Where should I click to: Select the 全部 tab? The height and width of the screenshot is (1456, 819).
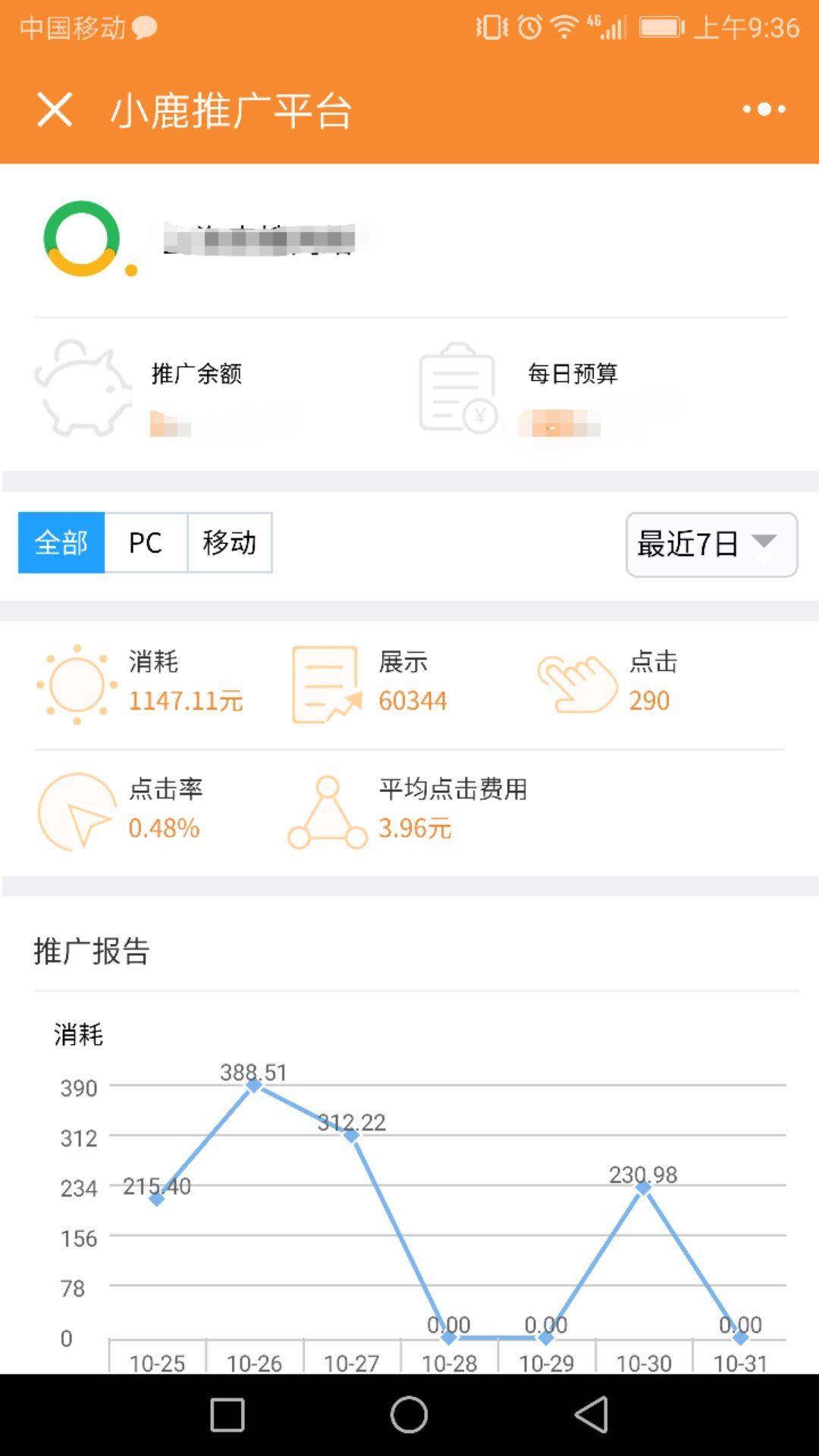61,543
